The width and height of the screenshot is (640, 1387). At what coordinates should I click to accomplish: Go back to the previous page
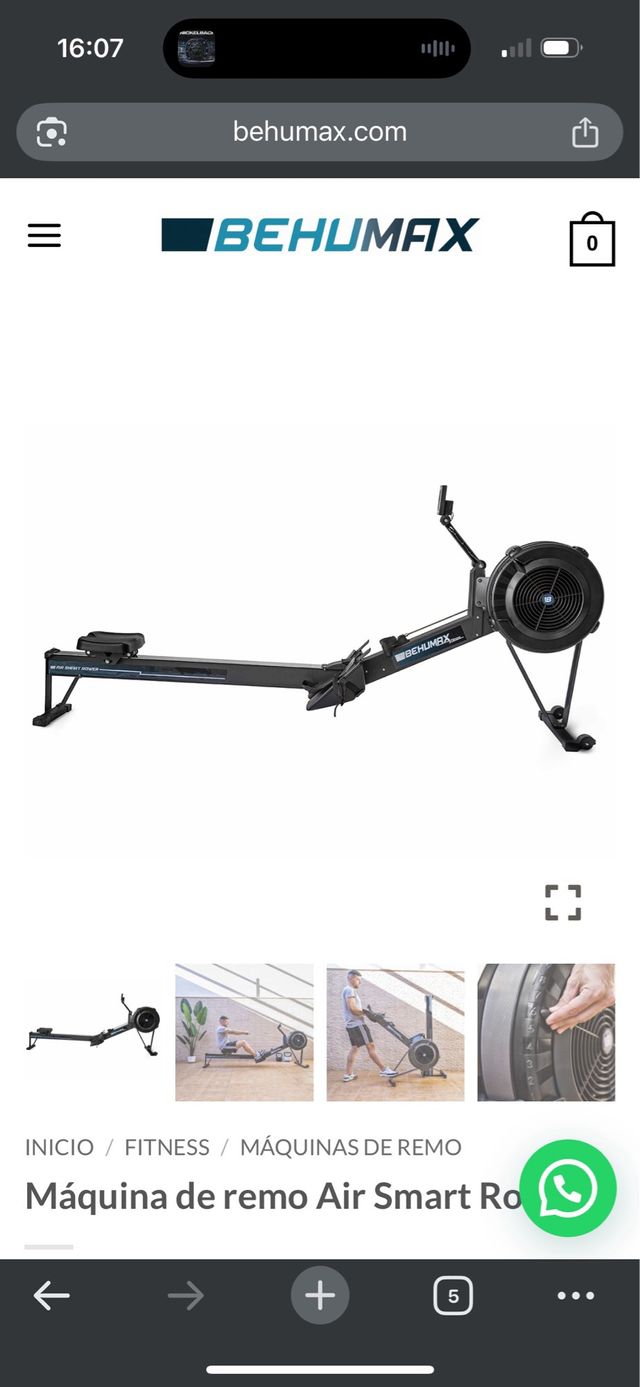point(51,1296)
